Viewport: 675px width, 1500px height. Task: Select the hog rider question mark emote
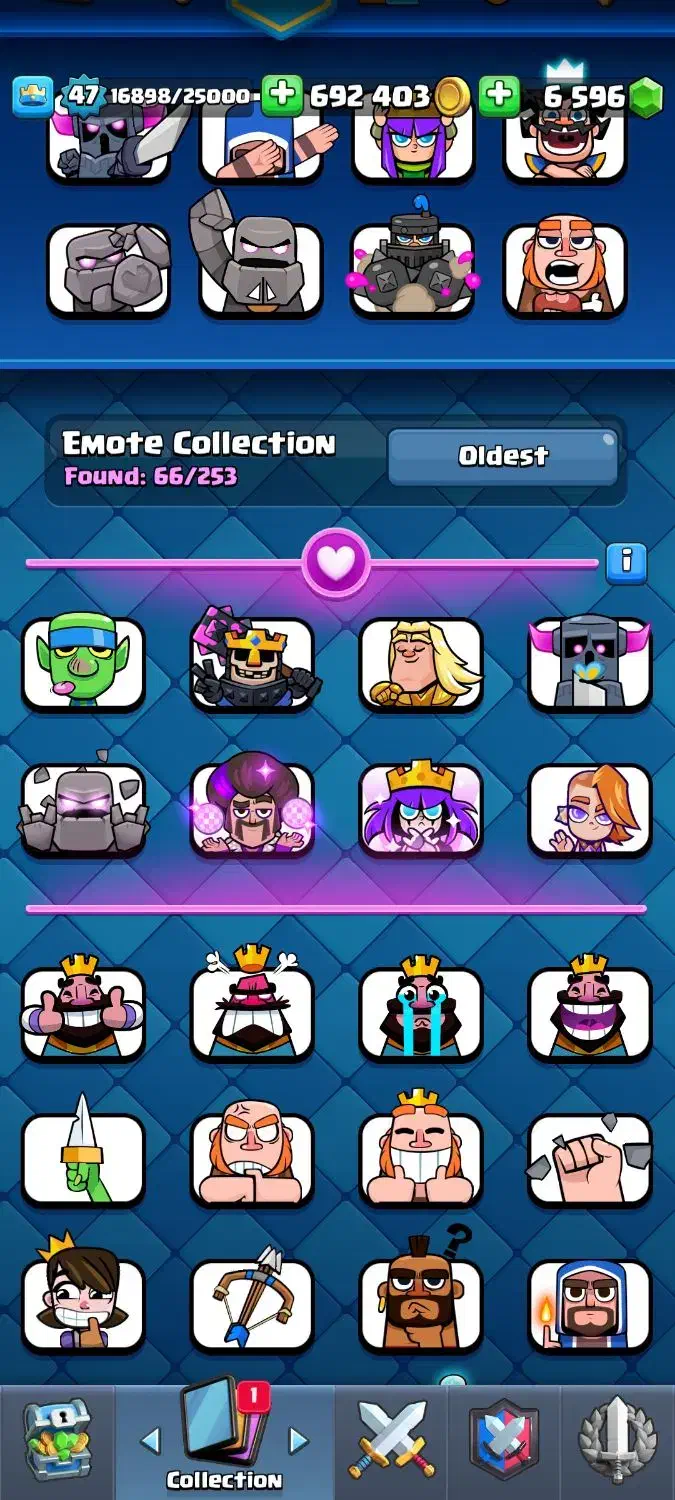coord(421,1304)
